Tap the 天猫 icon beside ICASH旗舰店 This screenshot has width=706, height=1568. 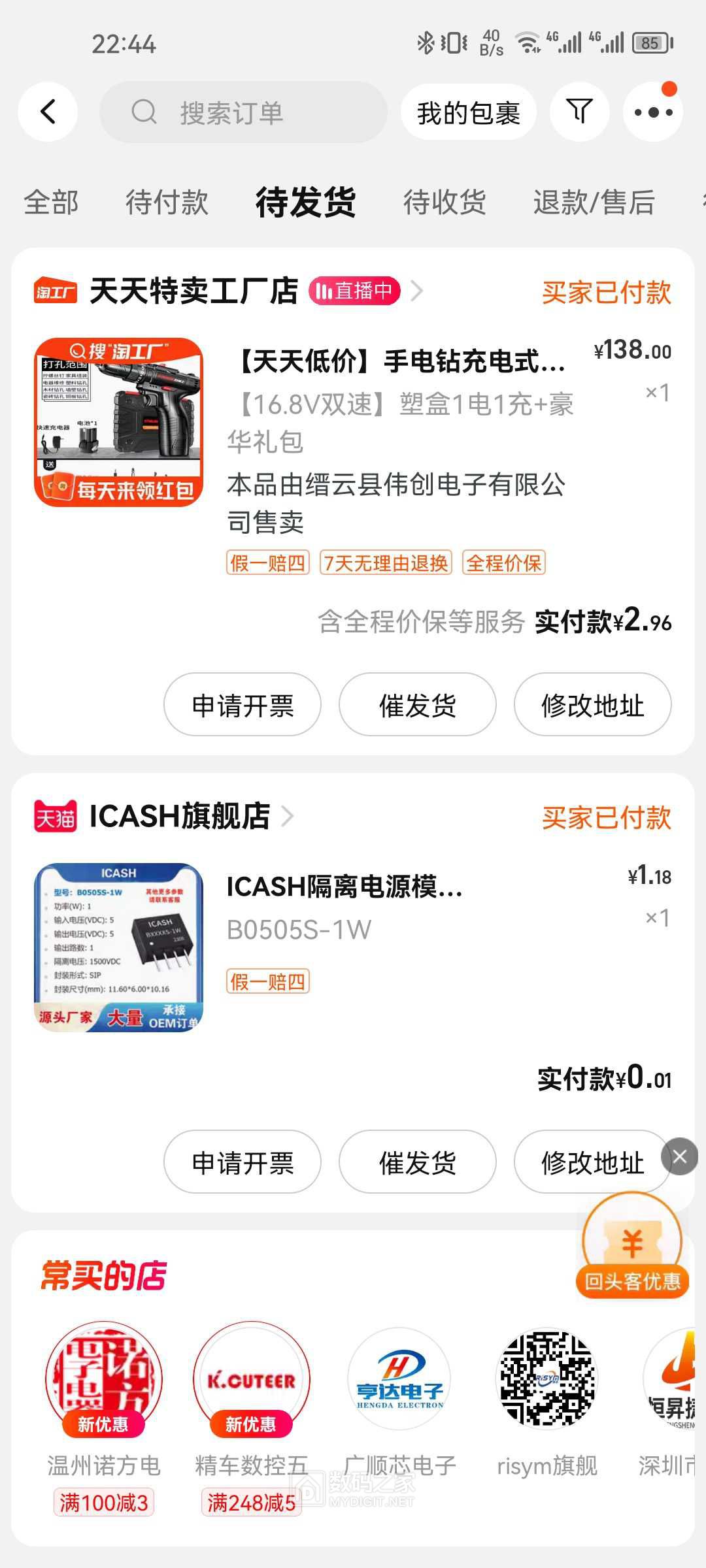[x=56, y=817]
